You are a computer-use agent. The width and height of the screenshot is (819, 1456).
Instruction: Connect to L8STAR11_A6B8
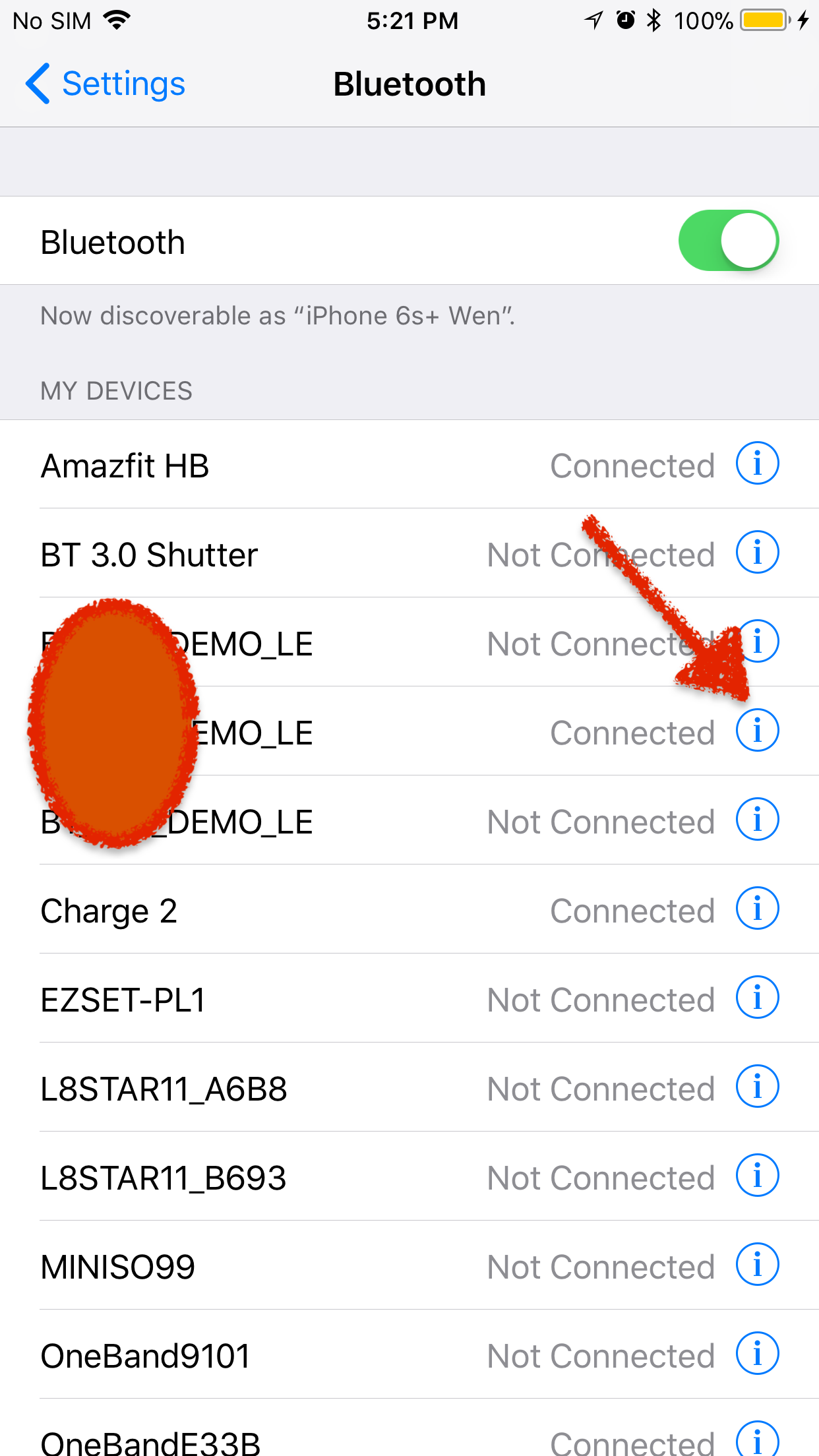point(264,1088)
